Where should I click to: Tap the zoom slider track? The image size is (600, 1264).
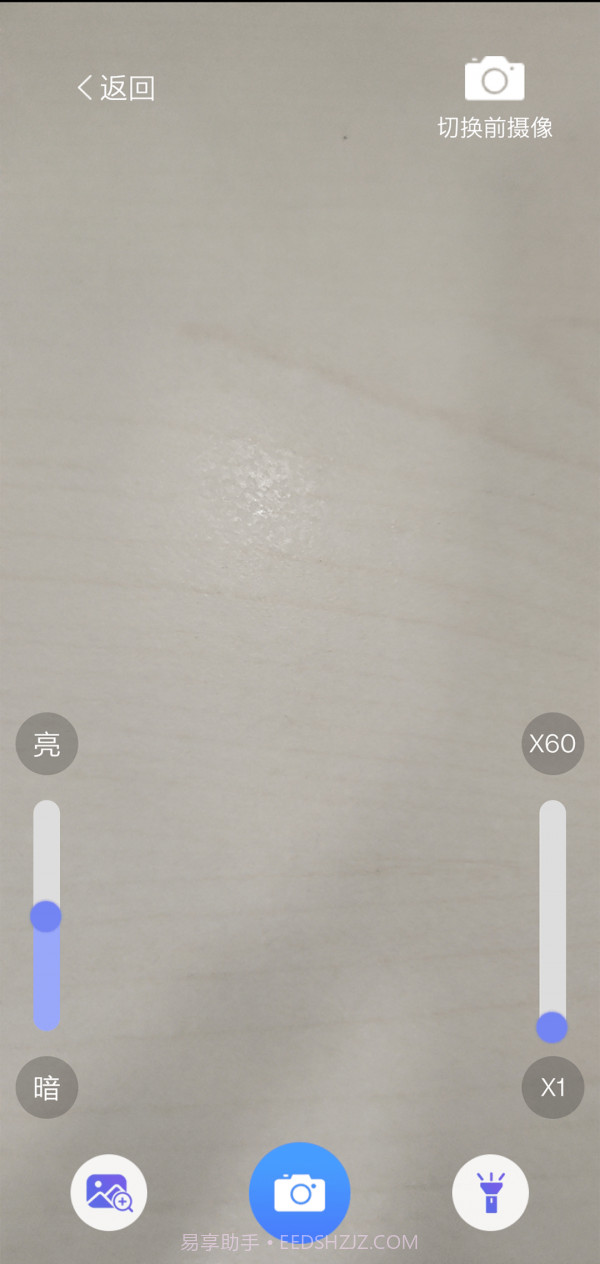click(553, 900)
